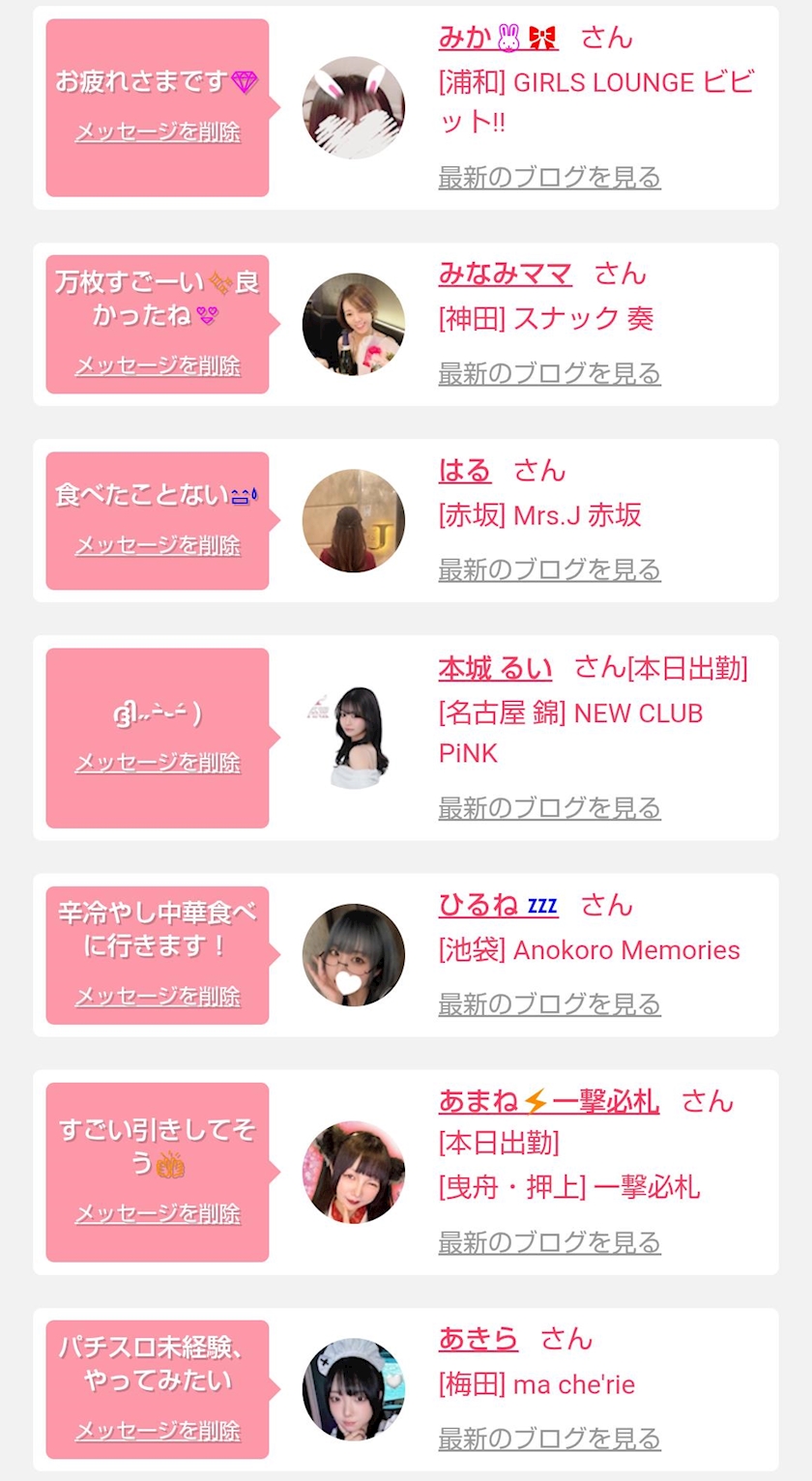The width and height of the screenshot is (812, 1481).
Task: Delete the 万枚すごーい message
Action: click(x=158, y=366)
